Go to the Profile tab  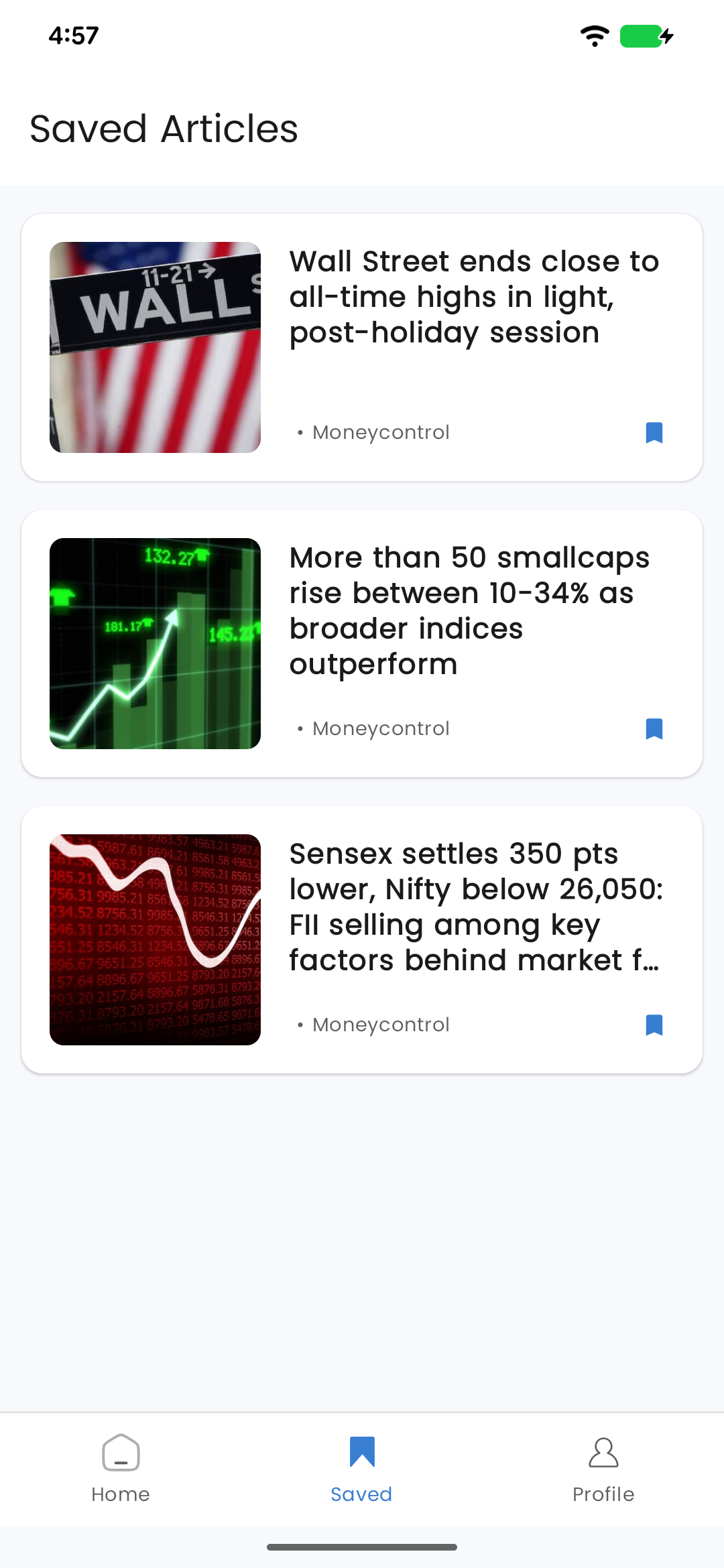(x=603, y=1469)
